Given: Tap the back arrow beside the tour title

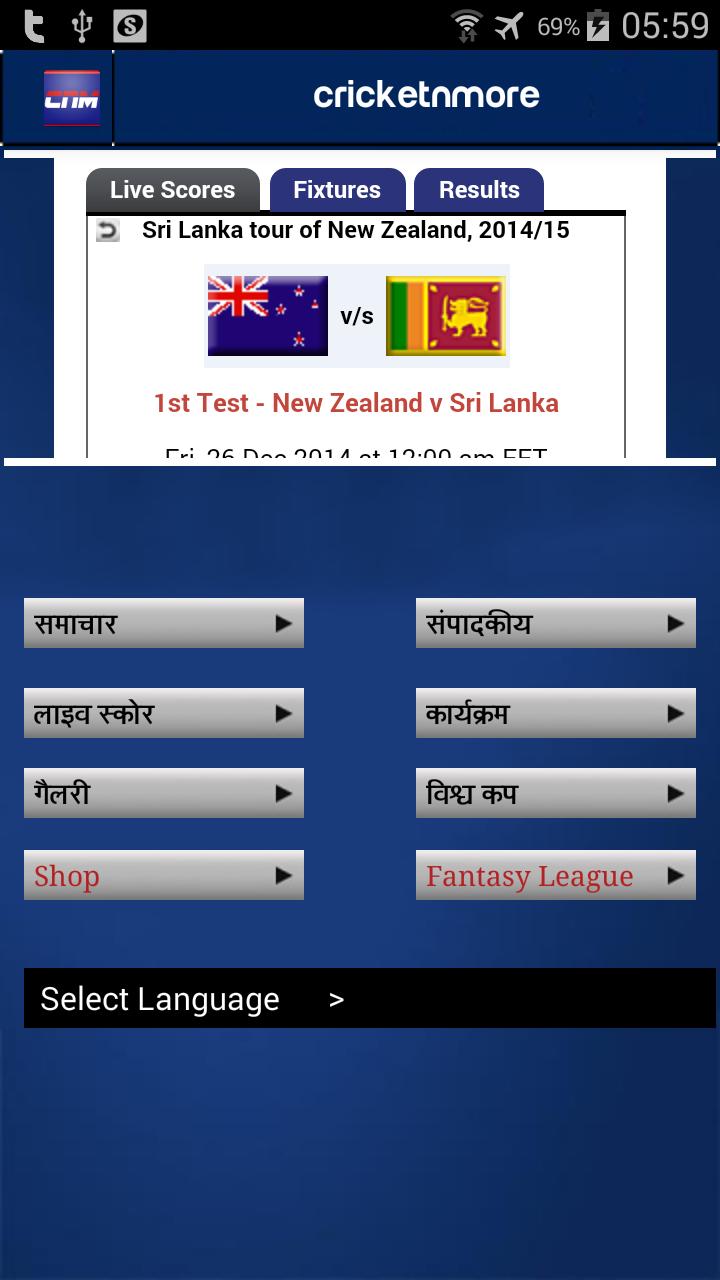Looking at the screenshot, I should pos(108,231).
